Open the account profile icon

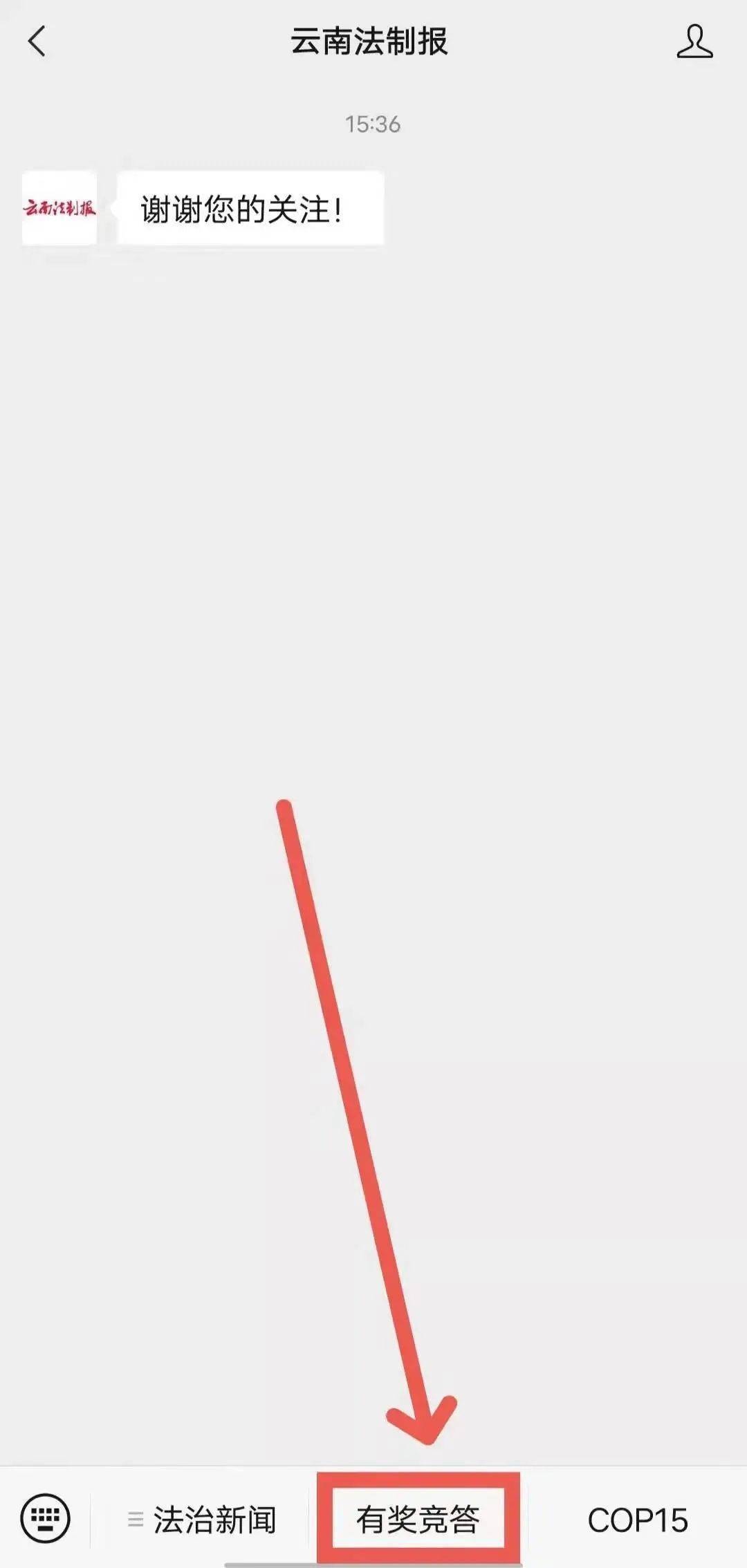tap(694, 41)
